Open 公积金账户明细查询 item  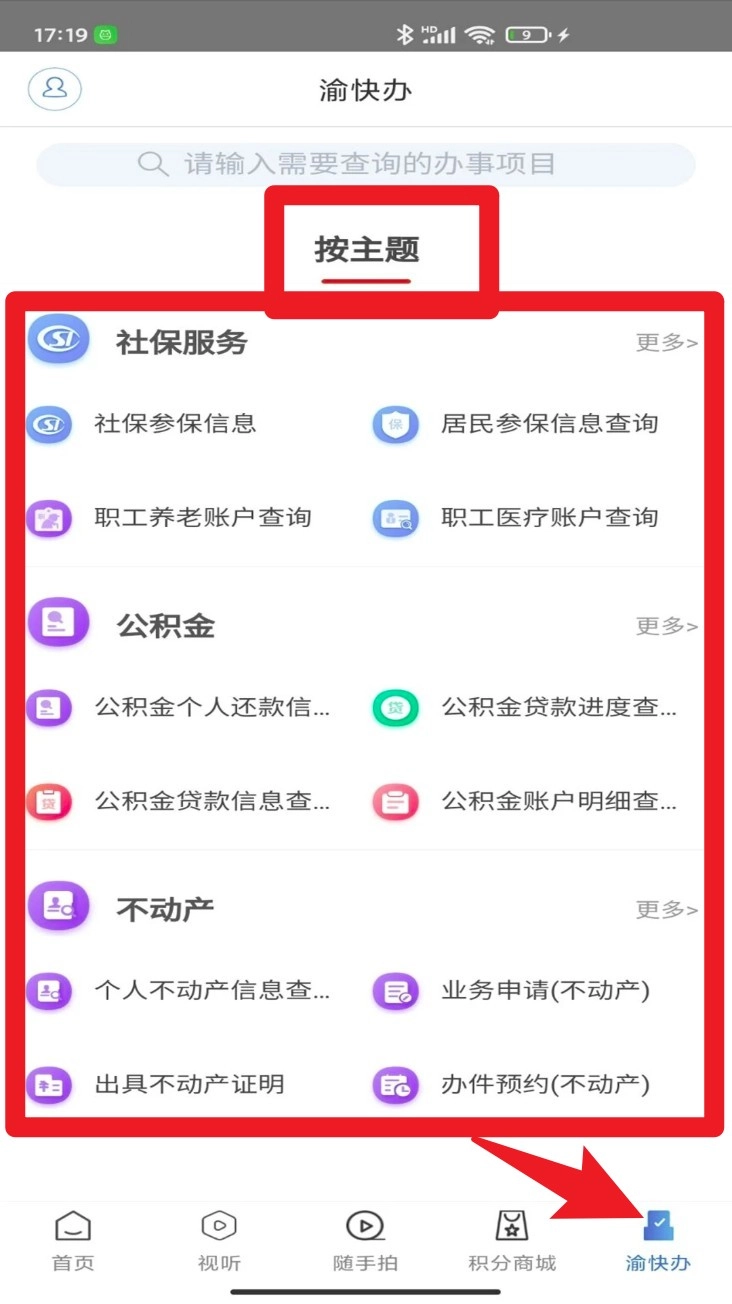pyautogui.click(x=558, y=801)
